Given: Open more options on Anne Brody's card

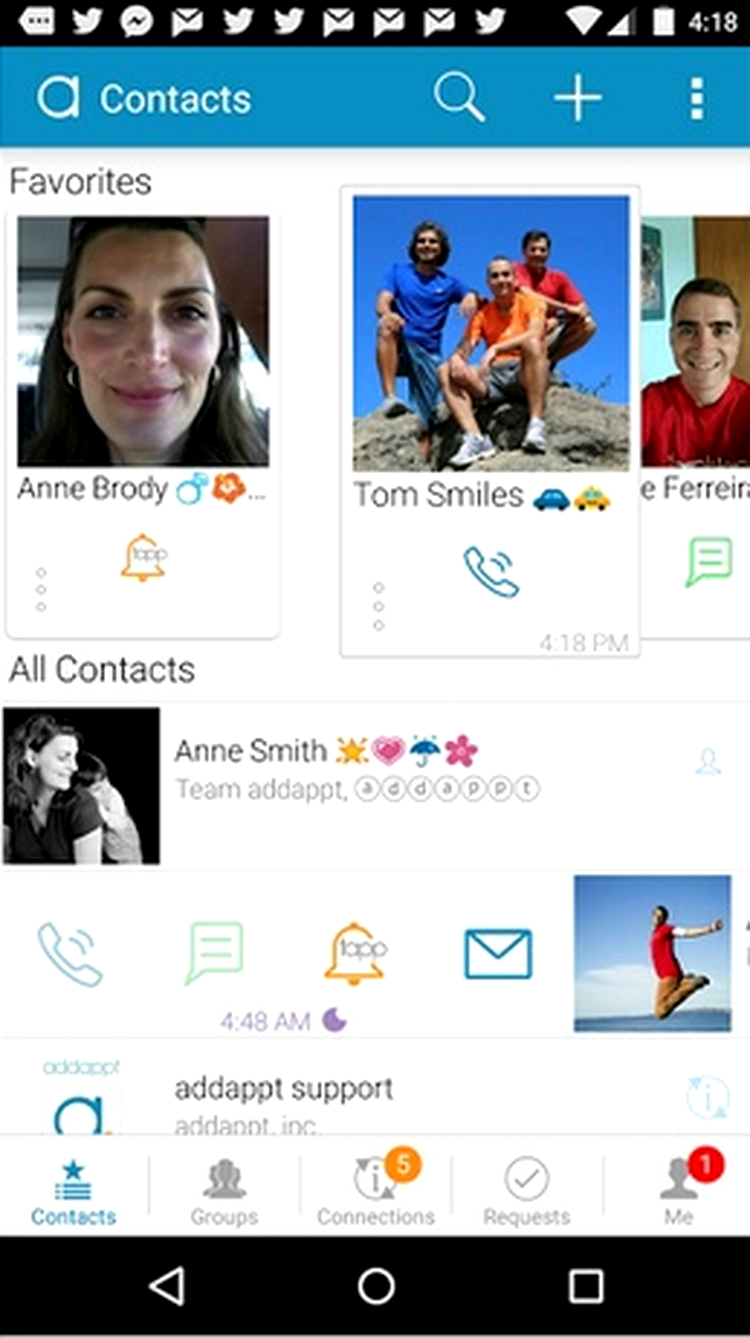Looking at the screenshot, I should tap(41, 590).
